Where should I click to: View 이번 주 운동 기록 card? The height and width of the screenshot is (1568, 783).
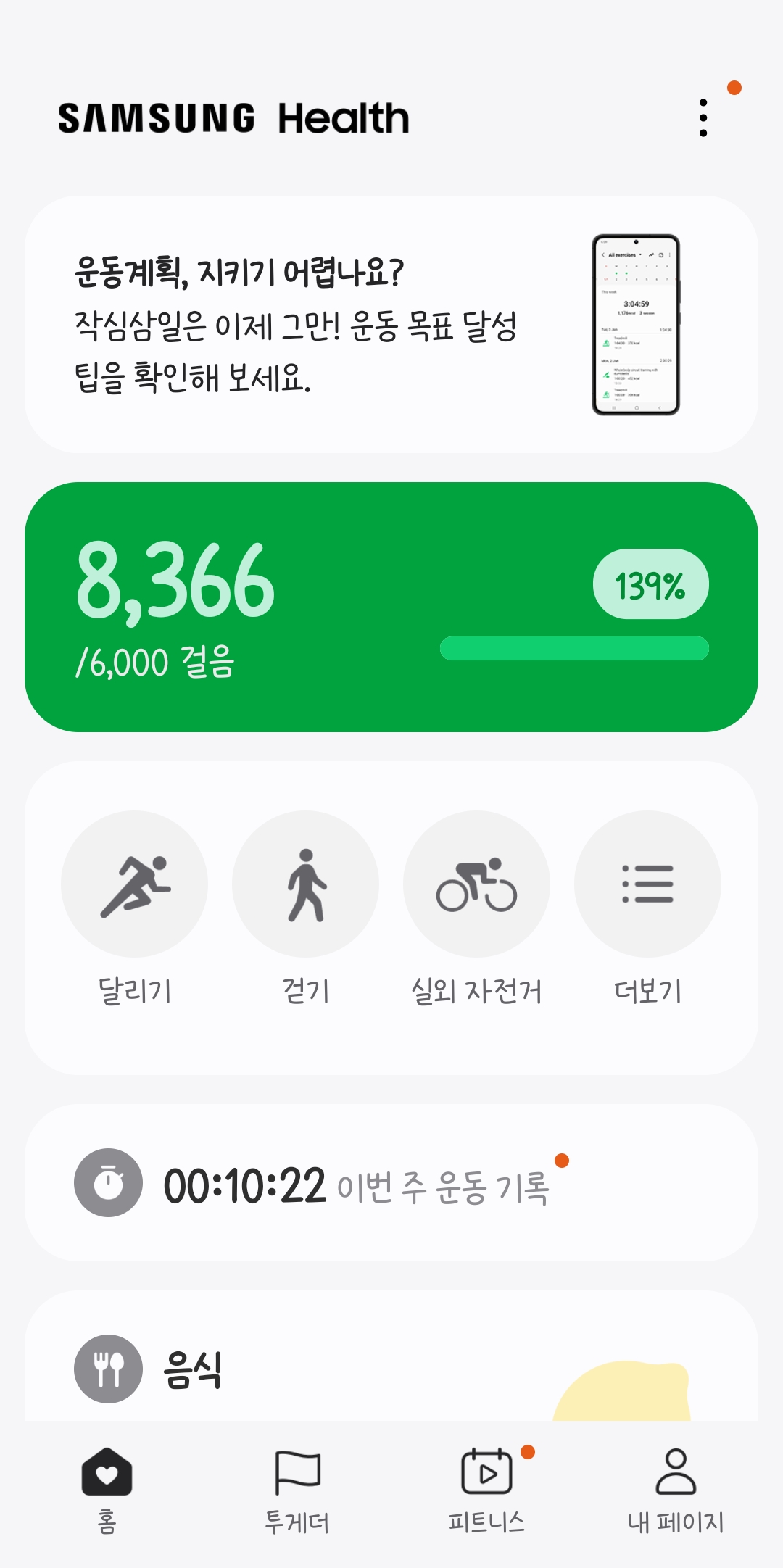point(391,1183)
